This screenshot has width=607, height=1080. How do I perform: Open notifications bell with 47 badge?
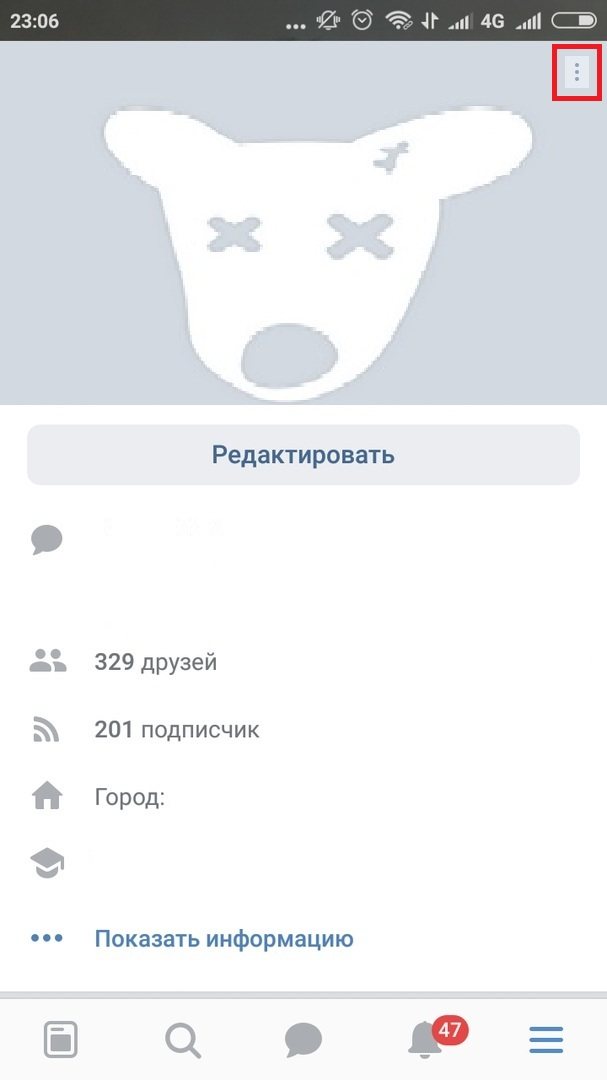coord(427,1040)
